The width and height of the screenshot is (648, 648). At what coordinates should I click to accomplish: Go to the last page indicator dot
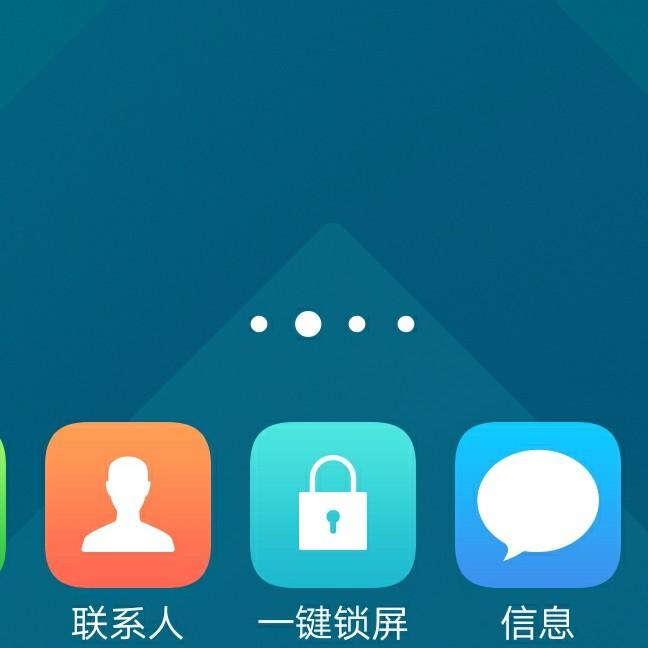point(406,324)
